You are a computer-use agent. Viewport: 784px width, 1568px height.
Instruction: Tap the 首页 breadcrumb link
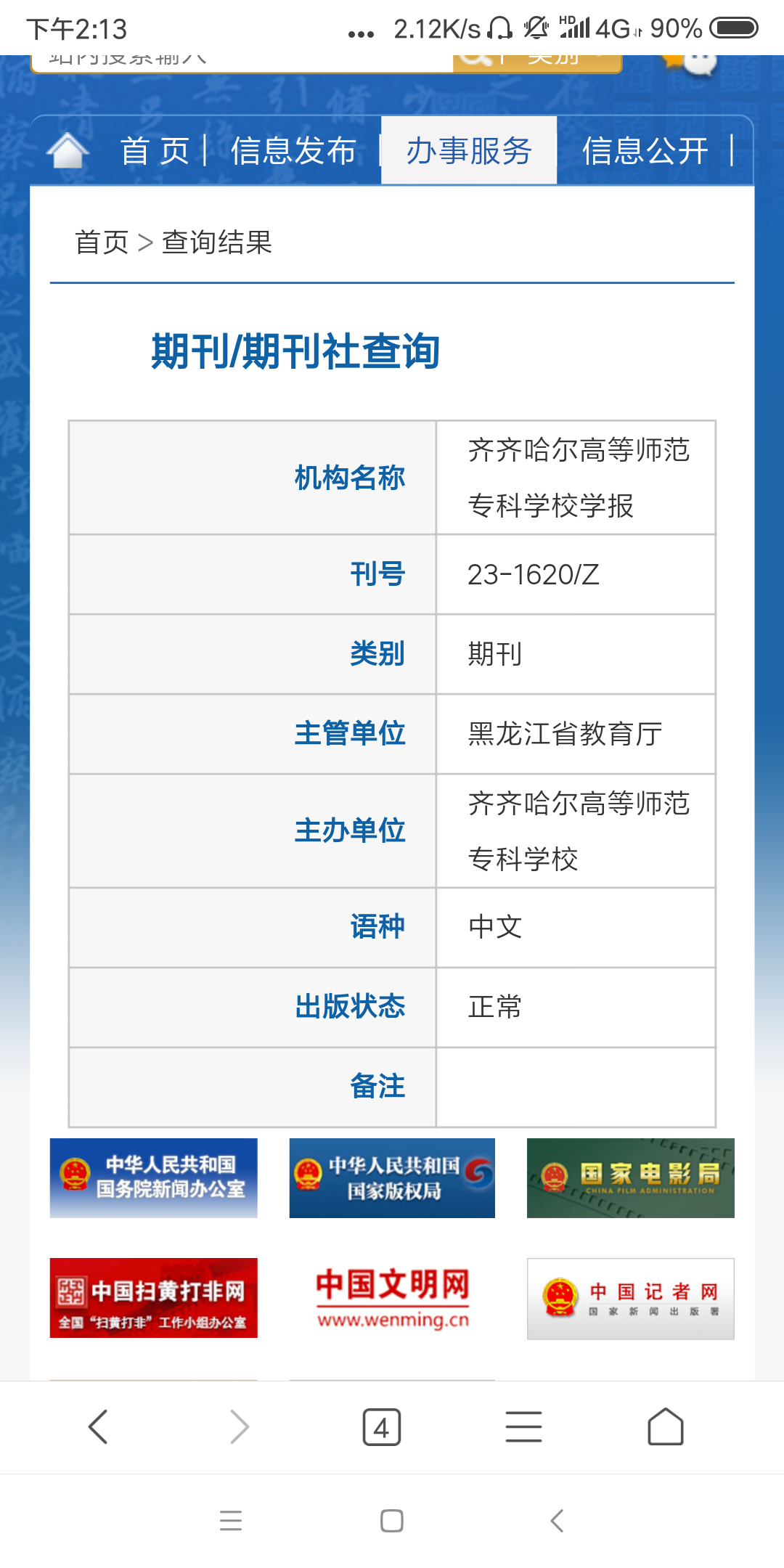pos(102,242)
